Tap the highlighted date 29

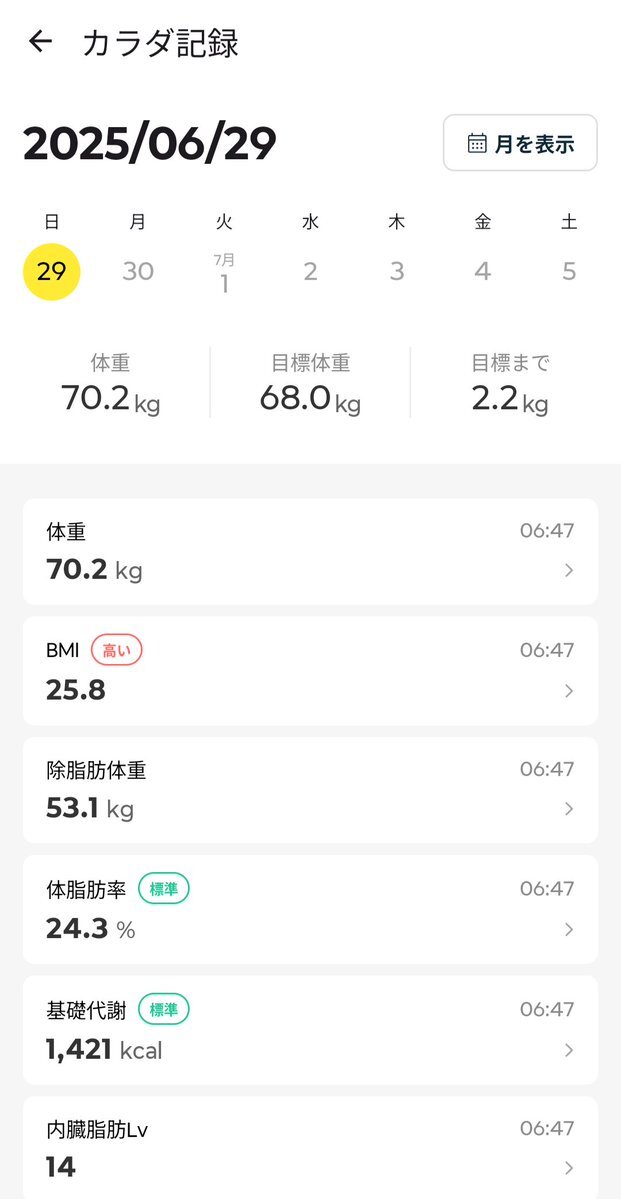click(x=51, y=271)
